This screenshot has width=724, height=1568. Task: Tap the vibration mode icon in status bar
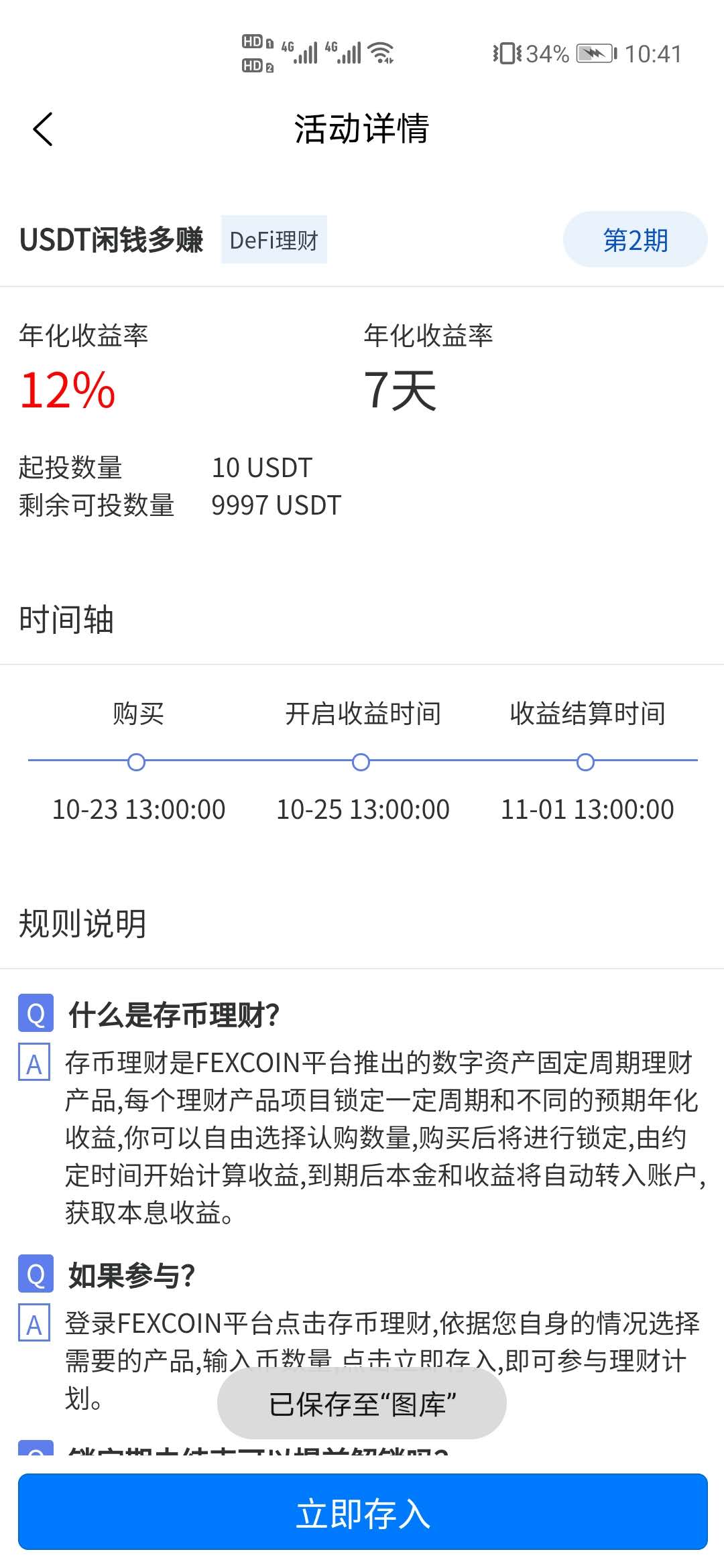point(507,52)
